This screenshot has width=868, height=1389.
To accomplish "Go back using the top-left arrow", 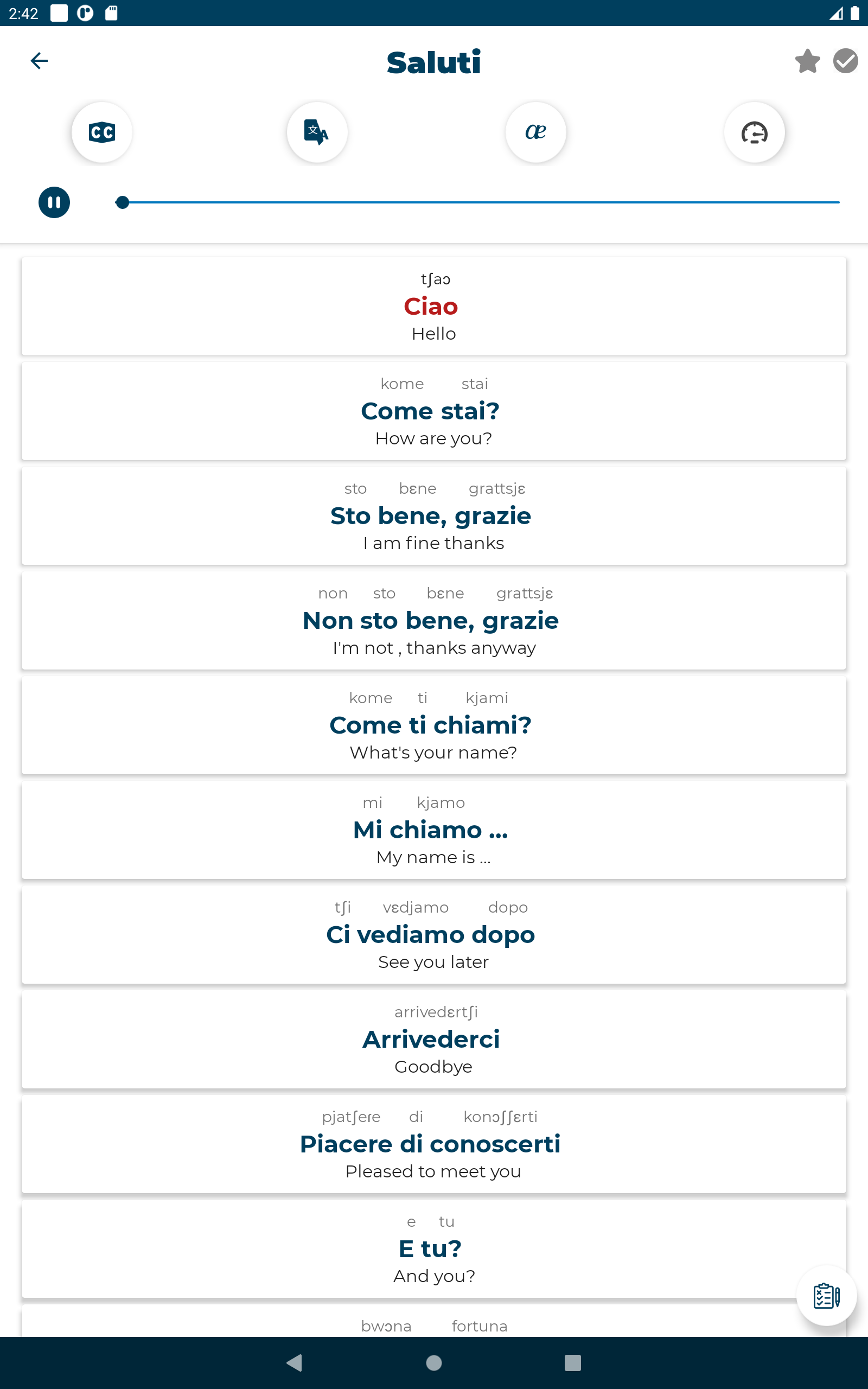I will point(39,61).
